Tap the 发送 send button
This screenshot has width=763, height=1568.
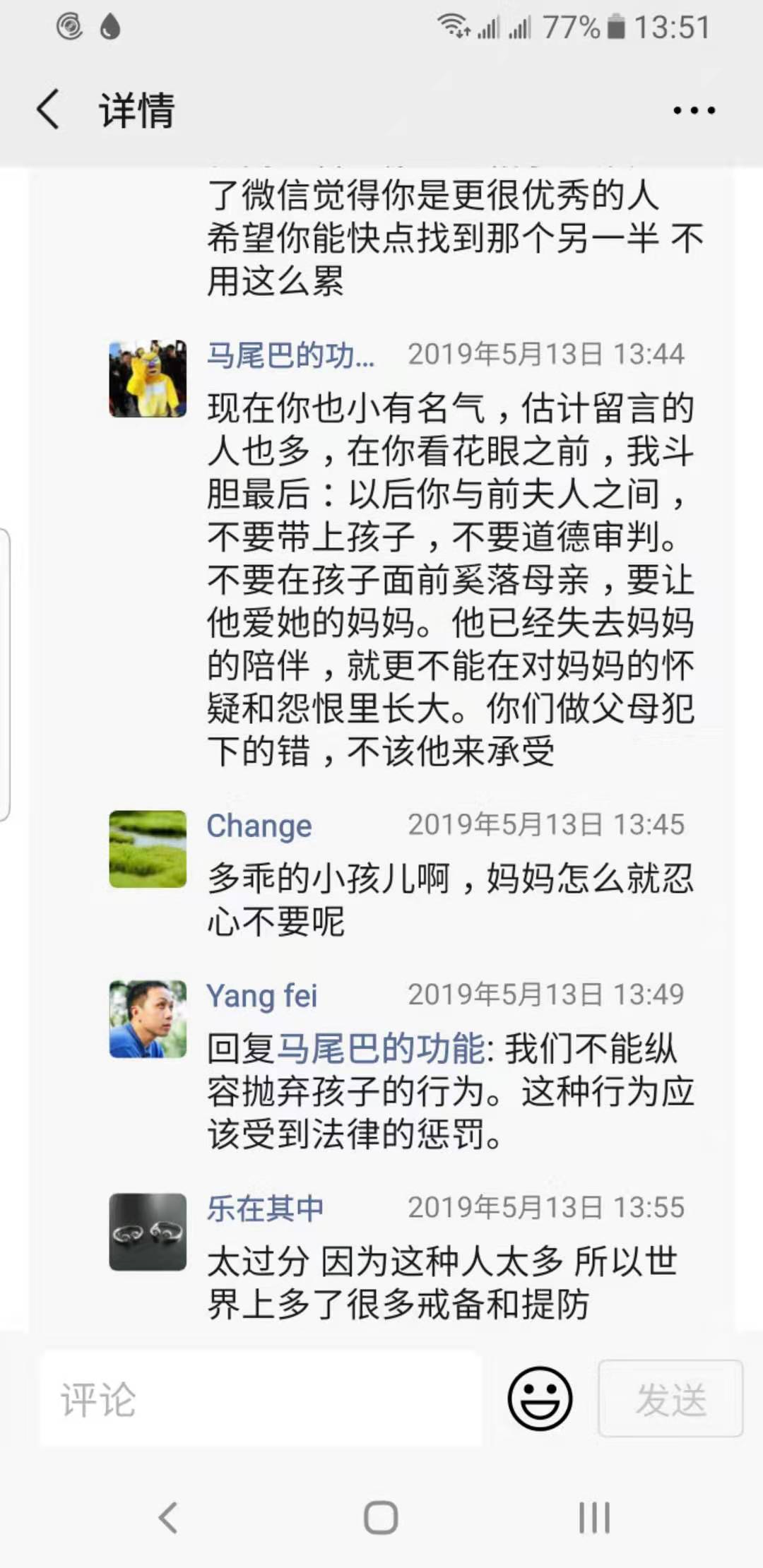coord(670,1399)
